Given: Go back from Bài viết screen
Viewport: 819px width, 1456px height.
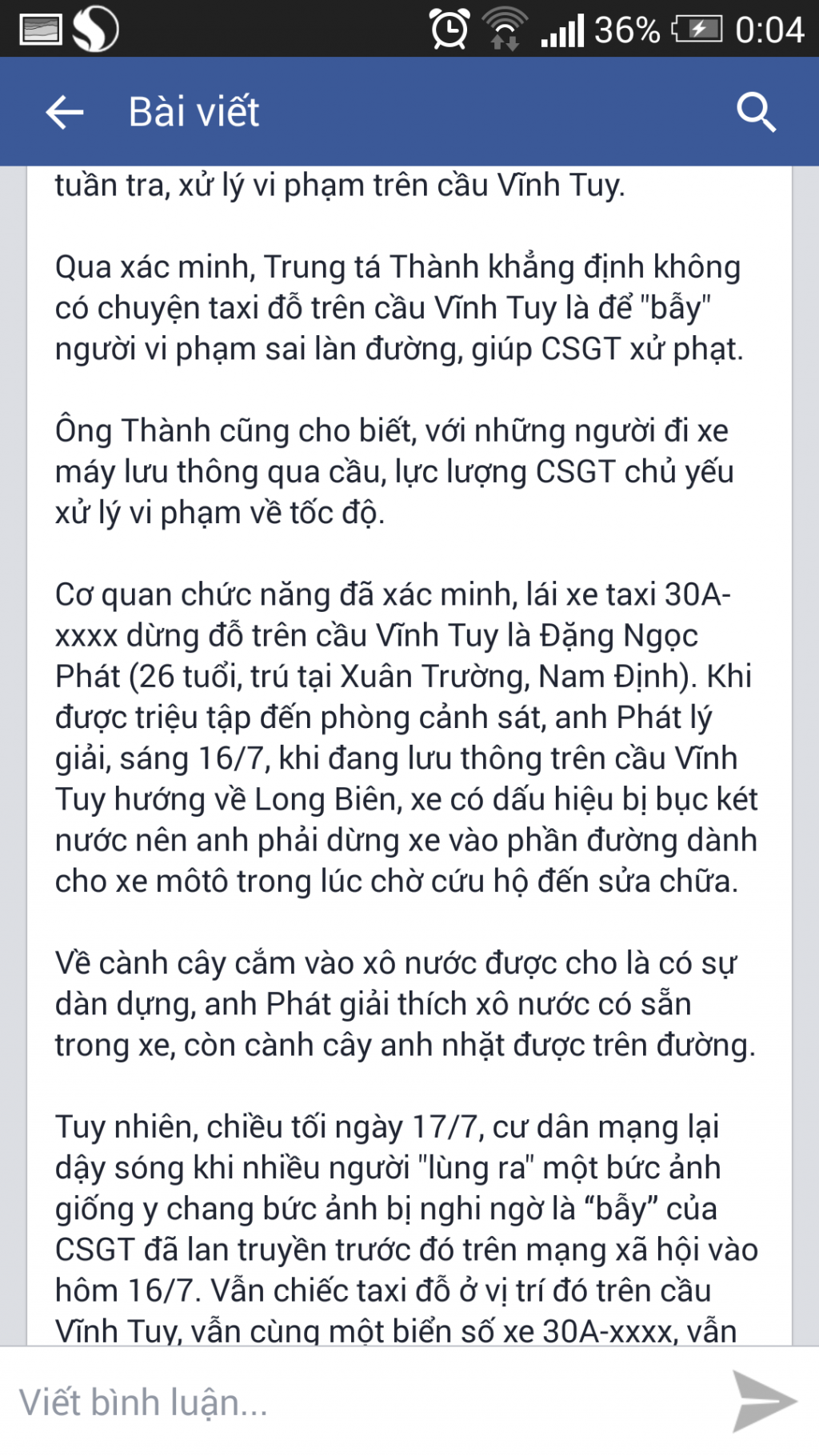Looking at the screenshot, I should 65,112.
